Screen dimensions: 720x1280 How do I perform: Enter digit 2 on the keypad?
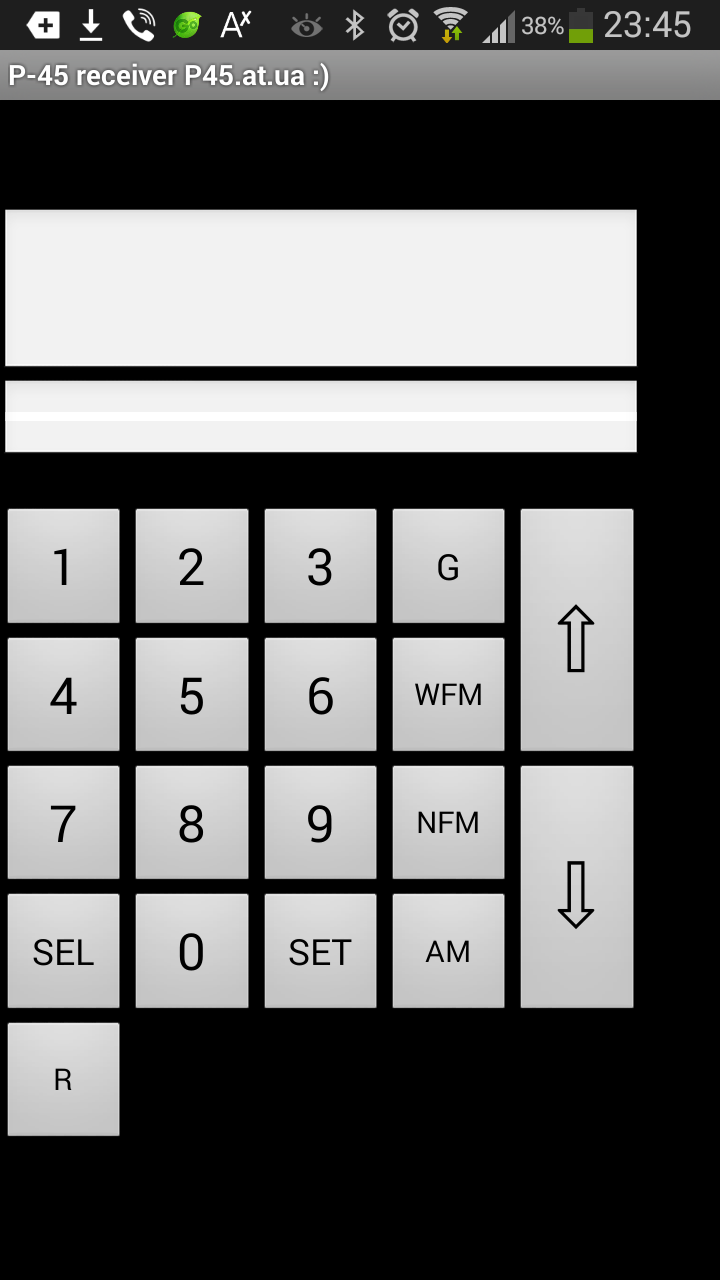192,566
